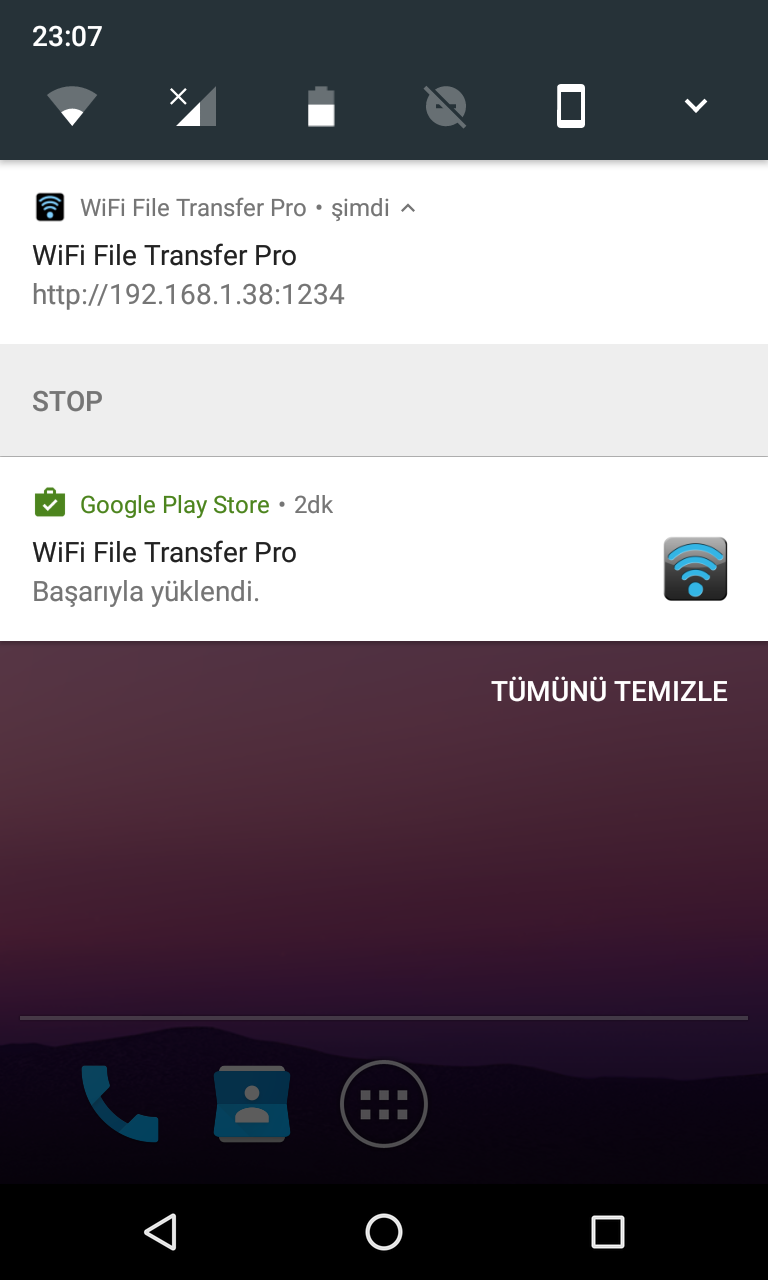Tap the home button
768x1280 pixels.
point(384,1232)
